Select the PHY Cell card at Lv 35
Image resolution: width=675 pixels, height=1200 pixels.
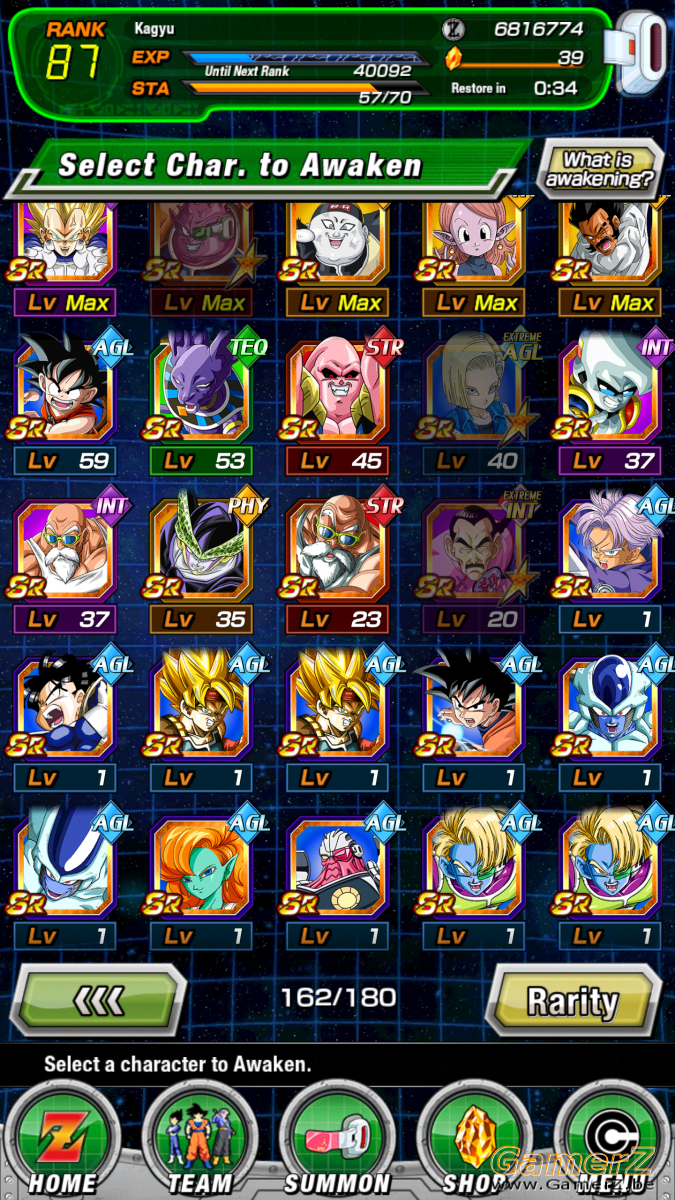[202, 563]
